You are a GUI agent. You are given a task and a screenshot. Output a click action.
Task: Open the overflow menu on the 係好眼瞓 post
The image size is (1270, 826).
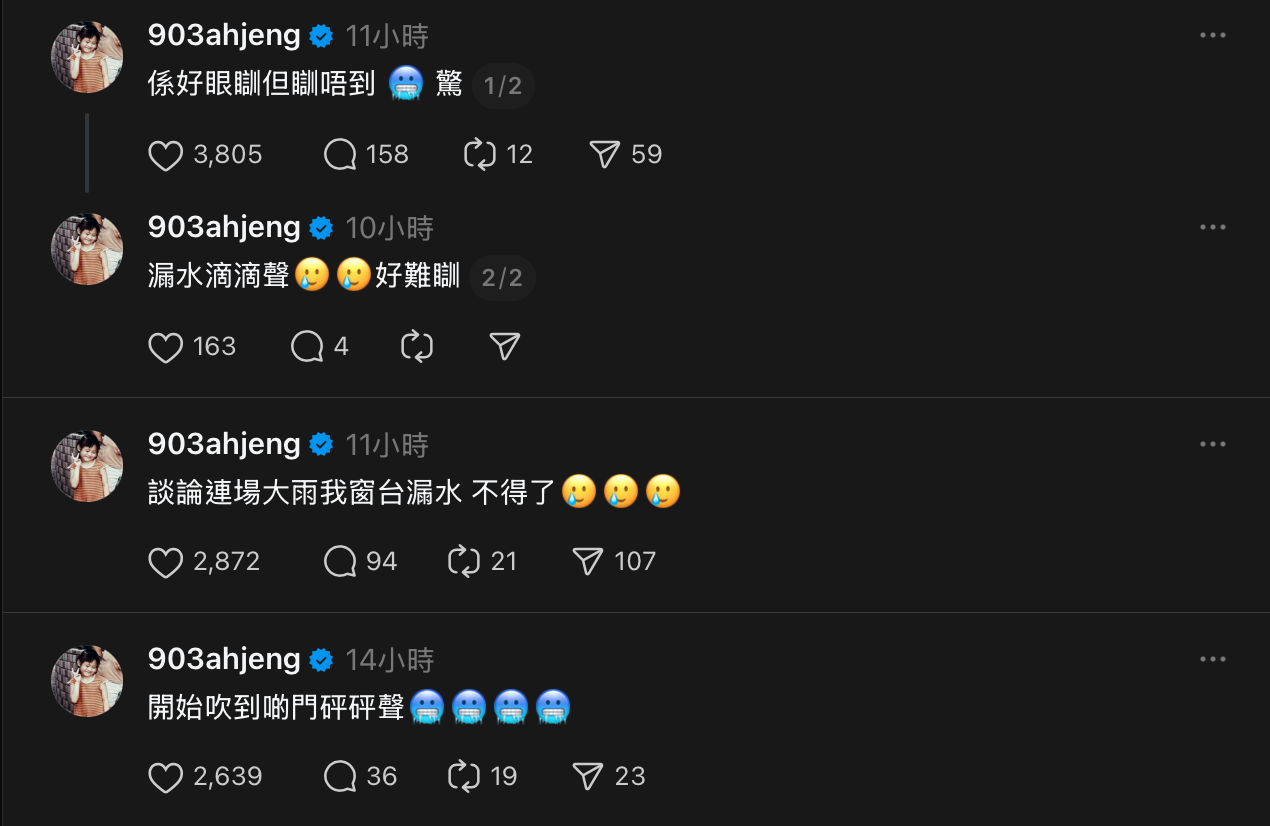point(1212,36)
